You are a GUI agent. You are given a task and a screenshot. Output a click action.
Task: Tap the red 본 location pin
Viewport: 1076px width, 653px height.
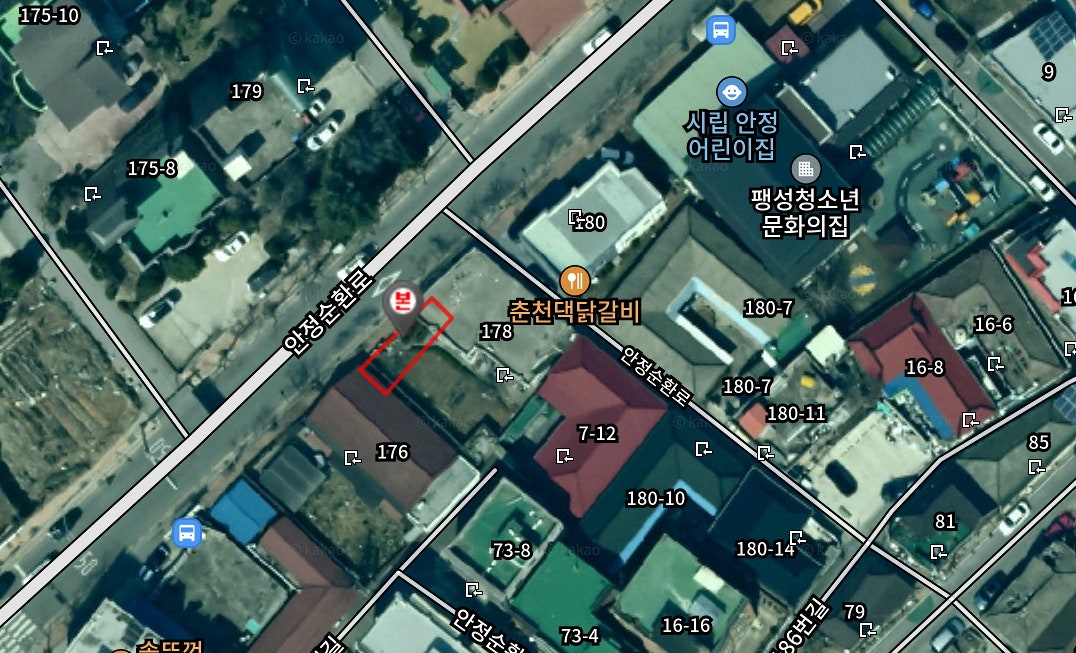pos(402,302)
